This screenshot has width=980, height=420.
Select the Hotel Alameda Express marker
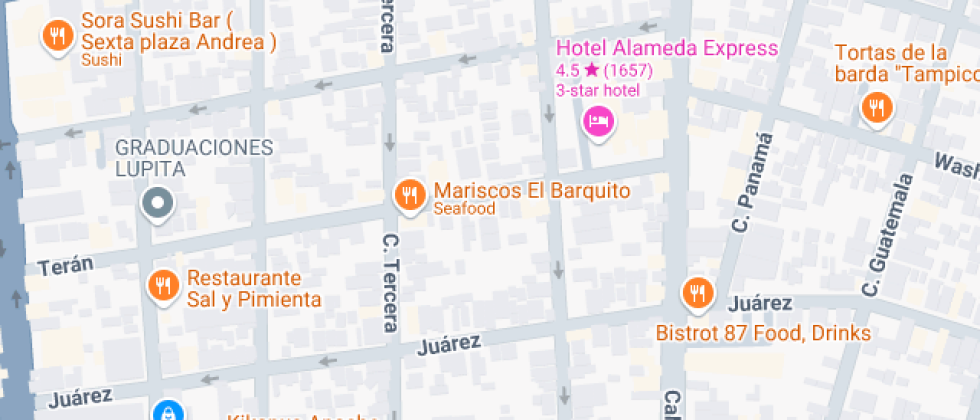pyautogui.click(x=598, y=121)
